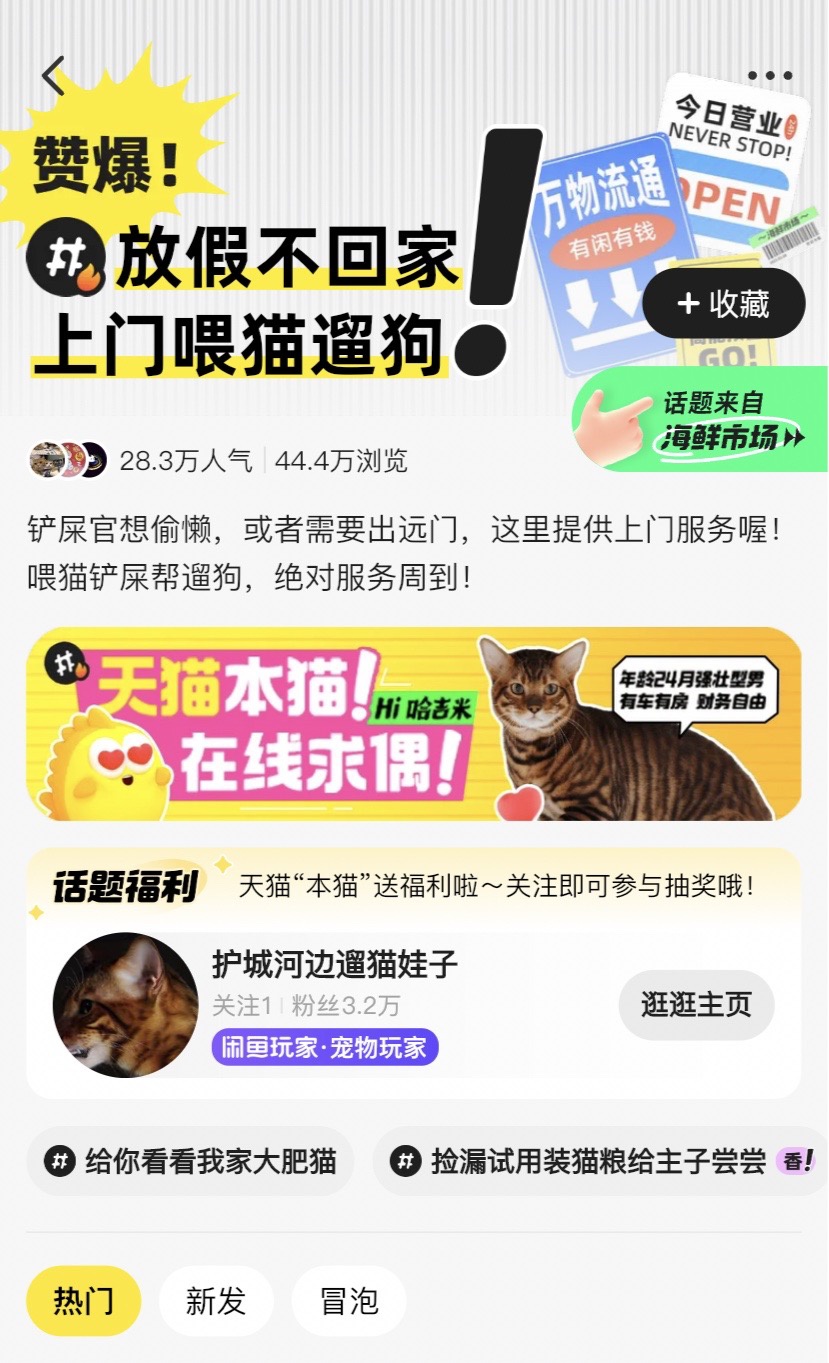Screen dimensions: 829x1363
Task: Switch to the 新发 tab
Action: tap(216, 1301)
